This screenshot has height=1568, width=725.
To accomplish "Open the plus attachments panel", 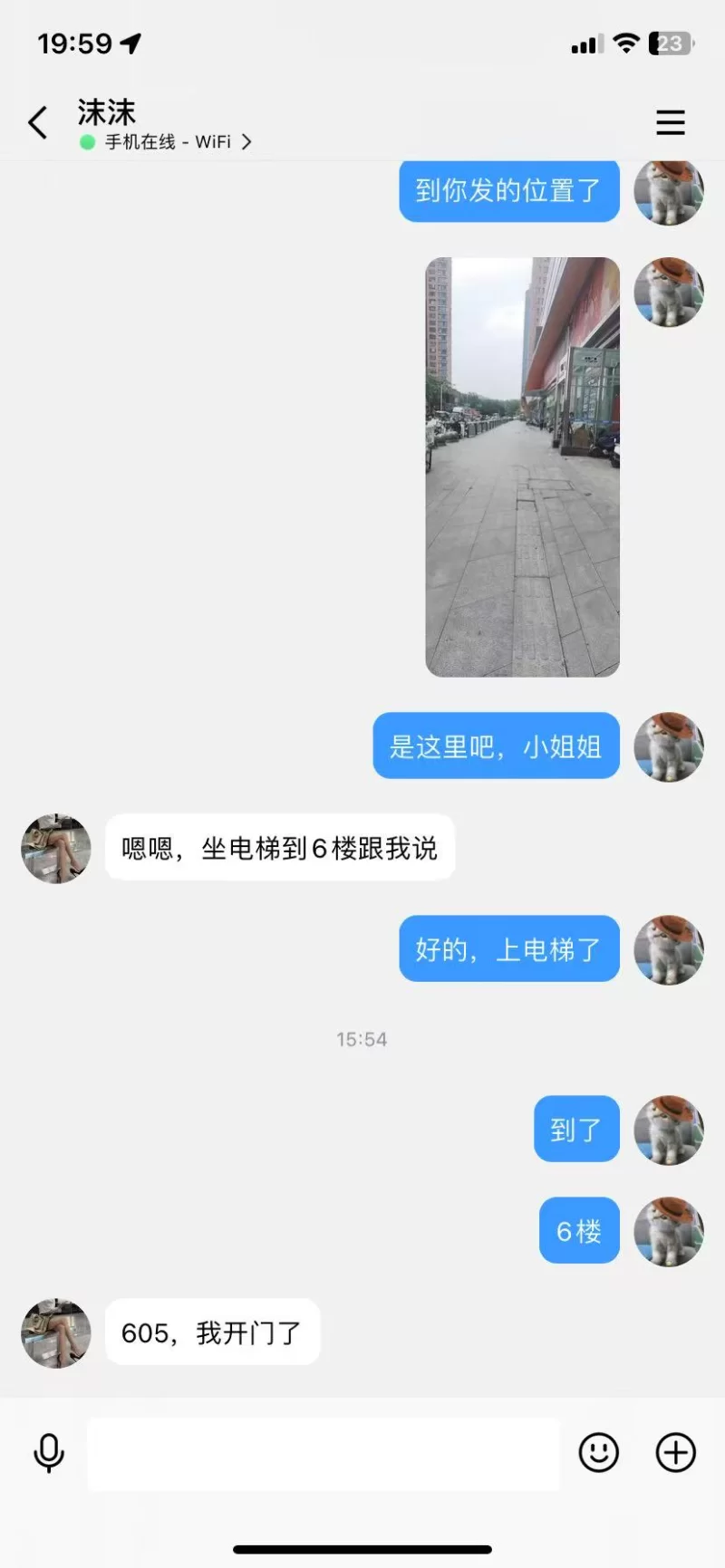I will (675, 1453).
